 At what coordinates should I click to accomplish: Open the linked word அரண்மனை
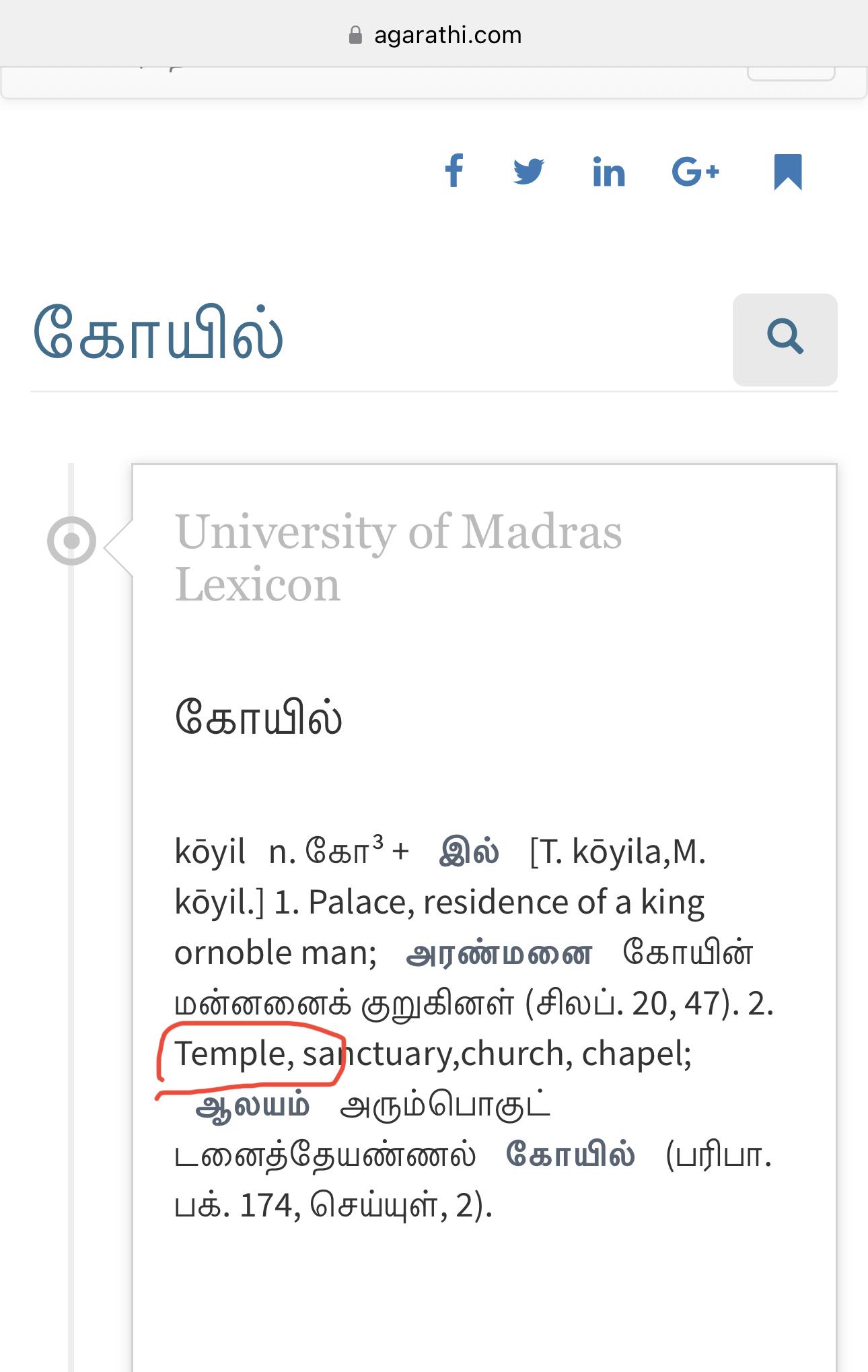tap(499, 954)
